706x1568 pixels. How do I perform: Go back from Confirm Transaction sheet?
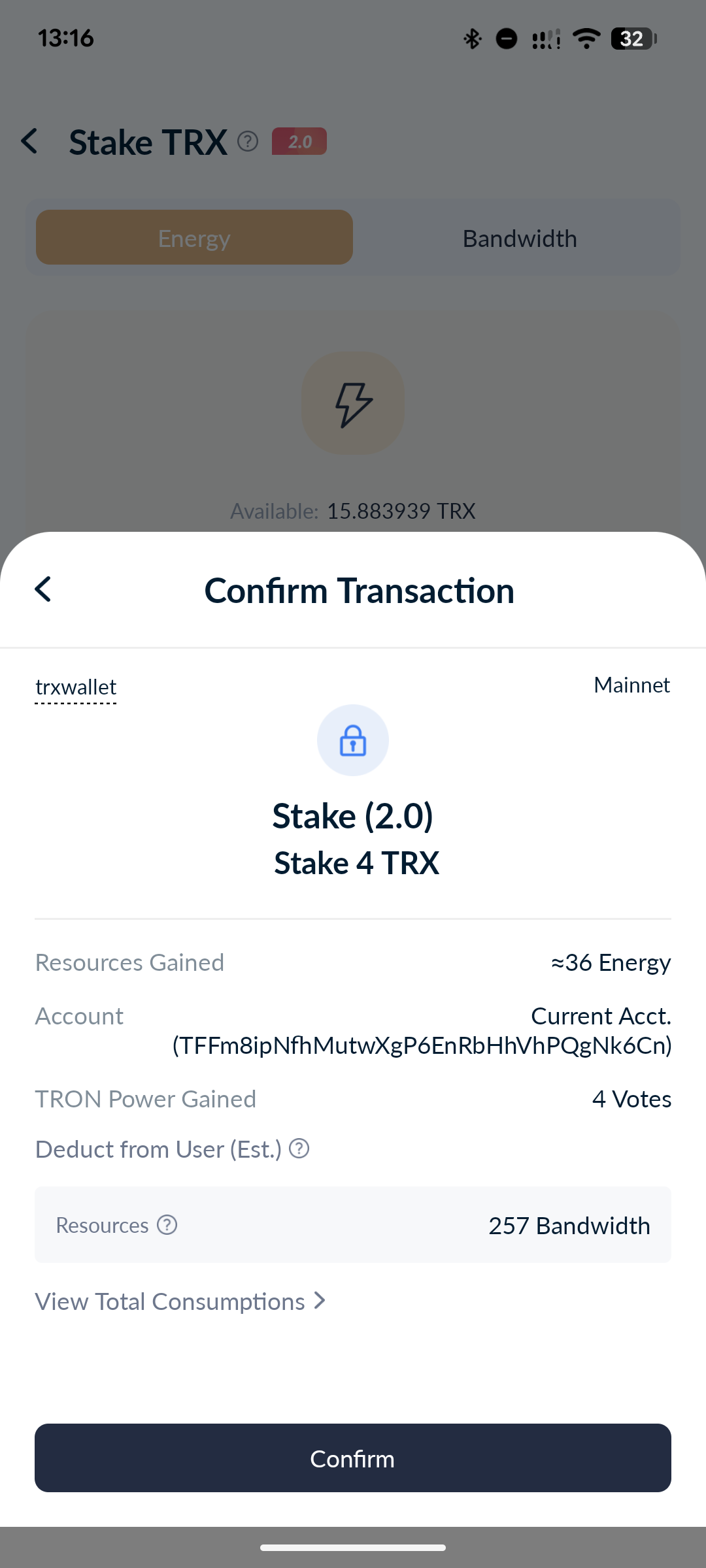point(43,589)
